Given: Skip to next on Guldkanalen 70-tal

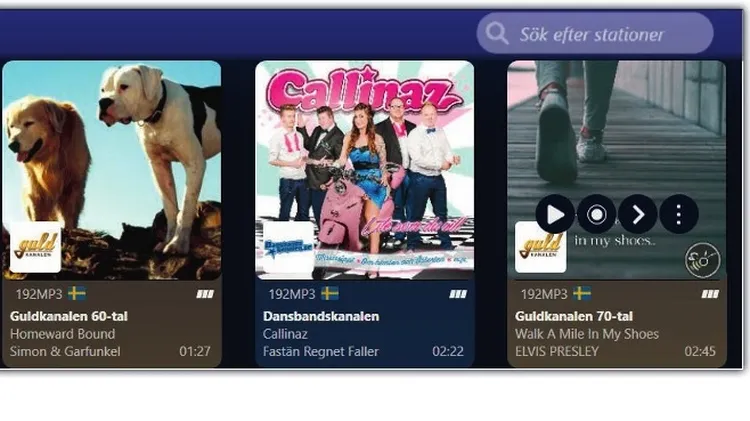Looking at the screenshot, I should 638,214.
